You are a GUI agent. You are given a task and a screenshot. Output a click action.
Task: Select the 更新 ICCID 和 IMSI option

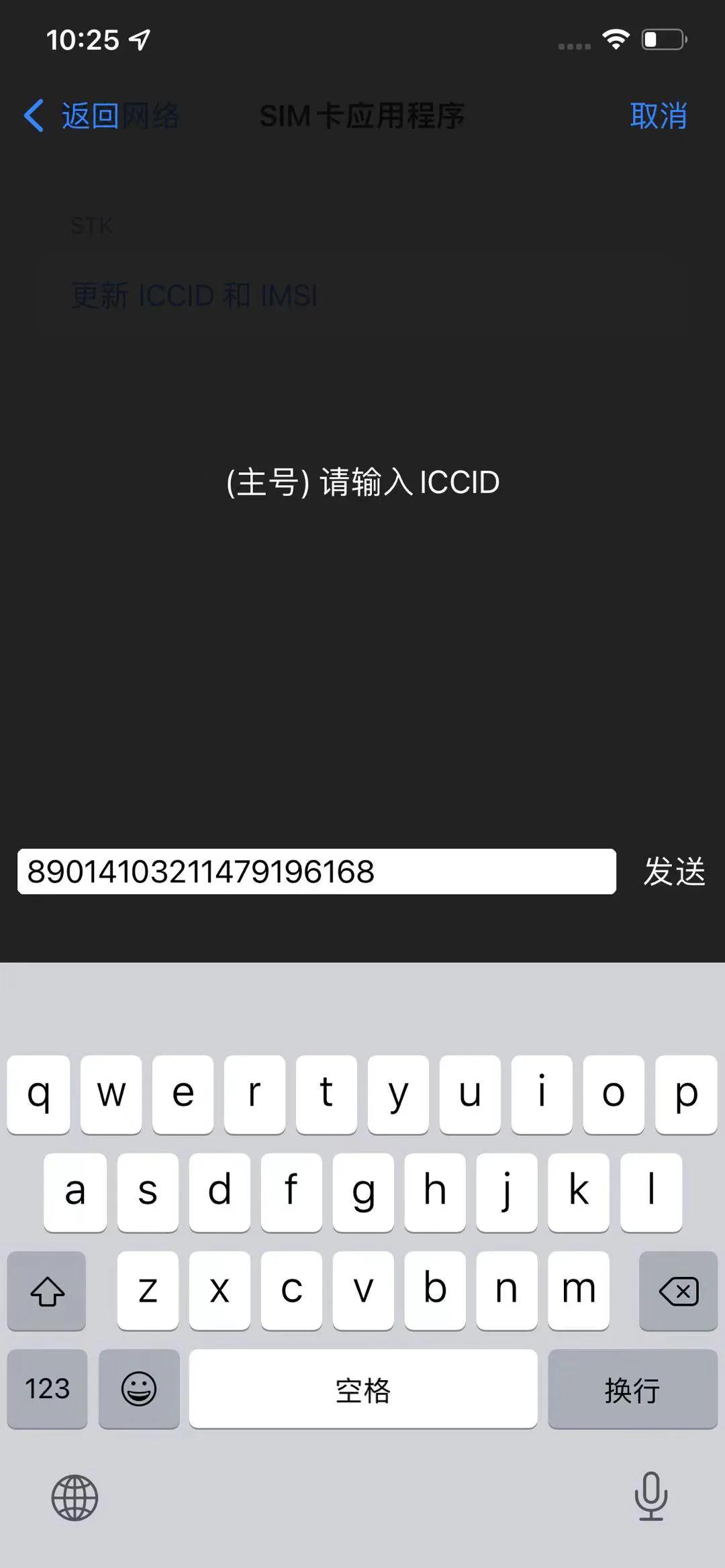(194, 295)
